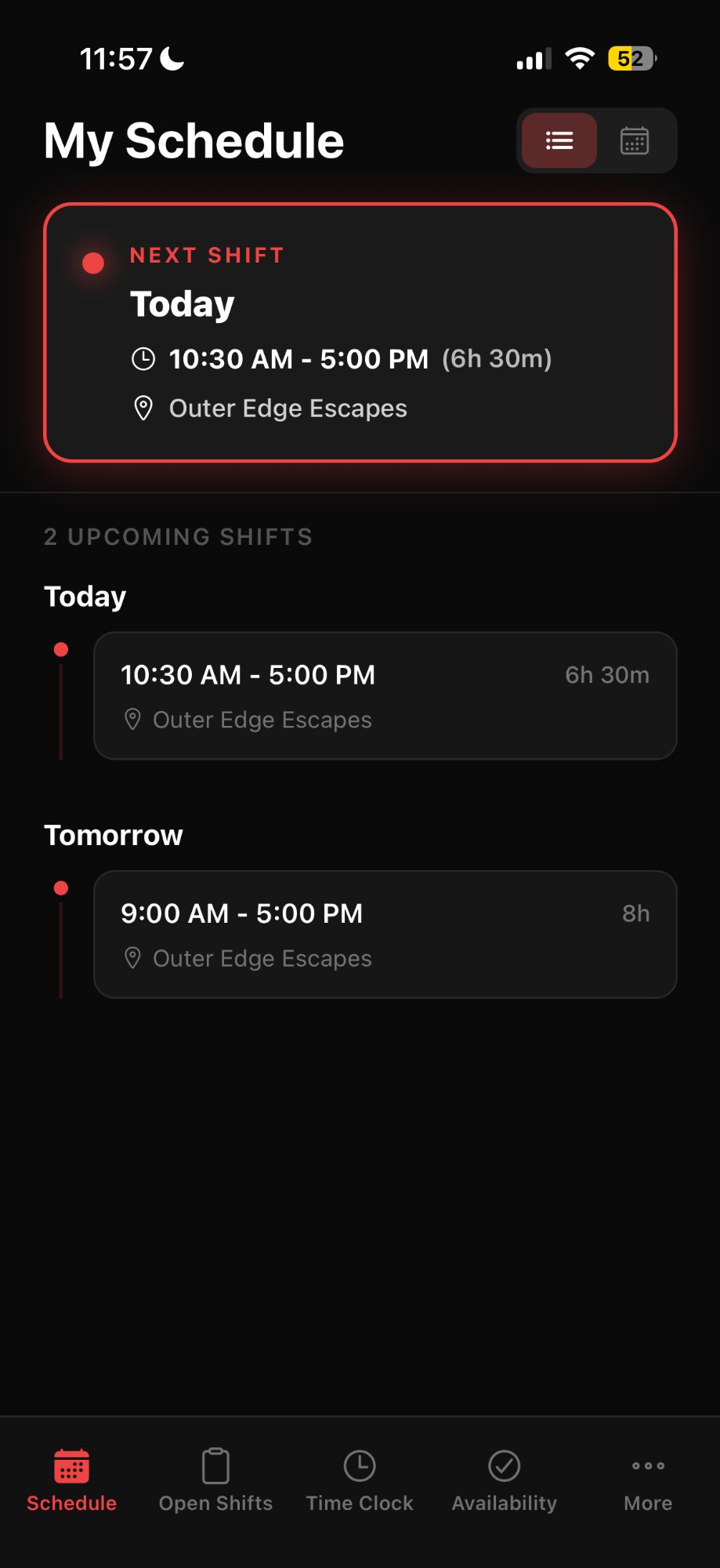Select the list view icon
Image resolution: width=720 pixels, height=1568 pixels.
click(558, 140)
